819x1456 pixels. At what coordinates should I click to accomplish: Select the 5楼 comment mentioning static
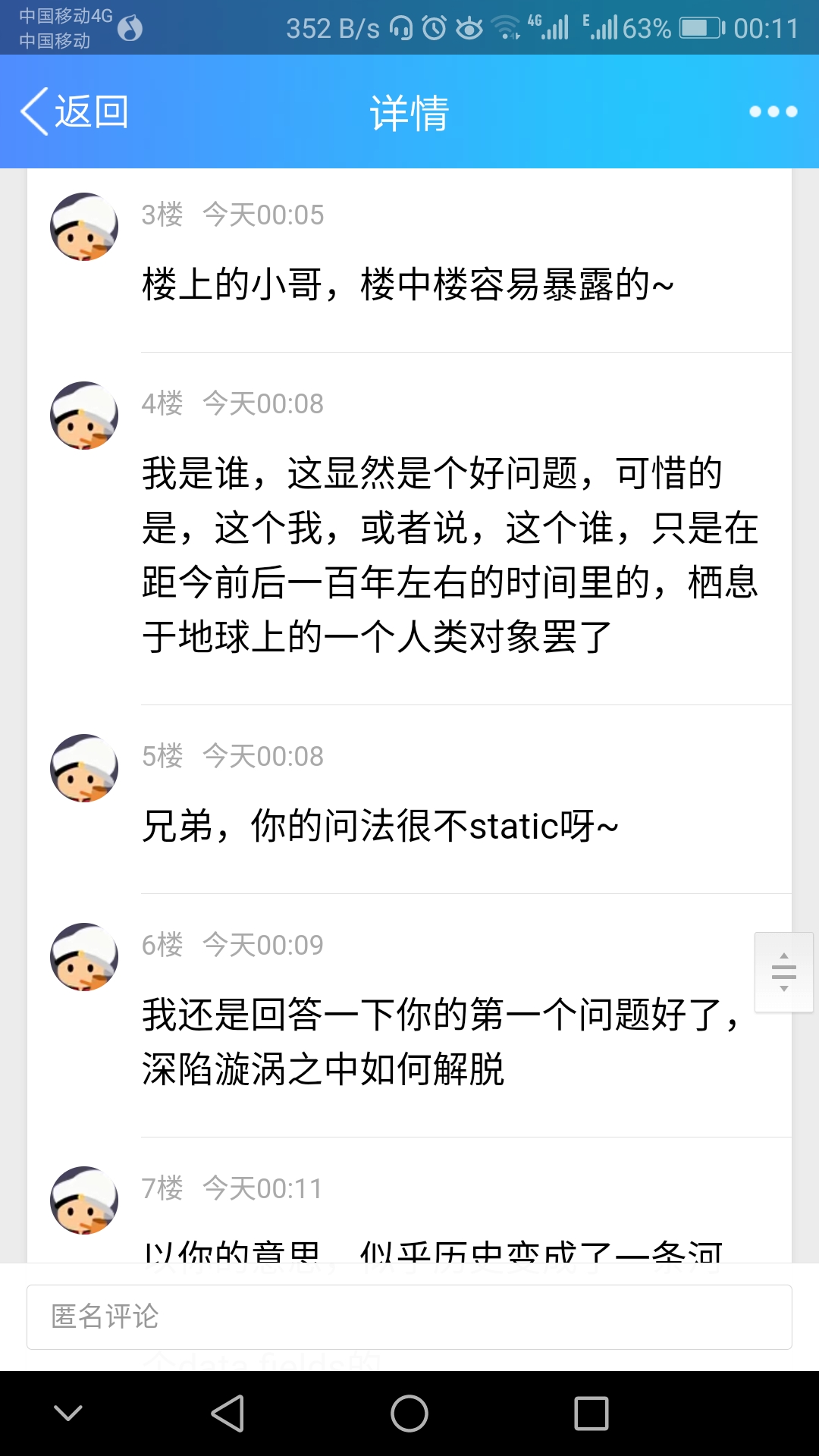(x=381, y=826)
